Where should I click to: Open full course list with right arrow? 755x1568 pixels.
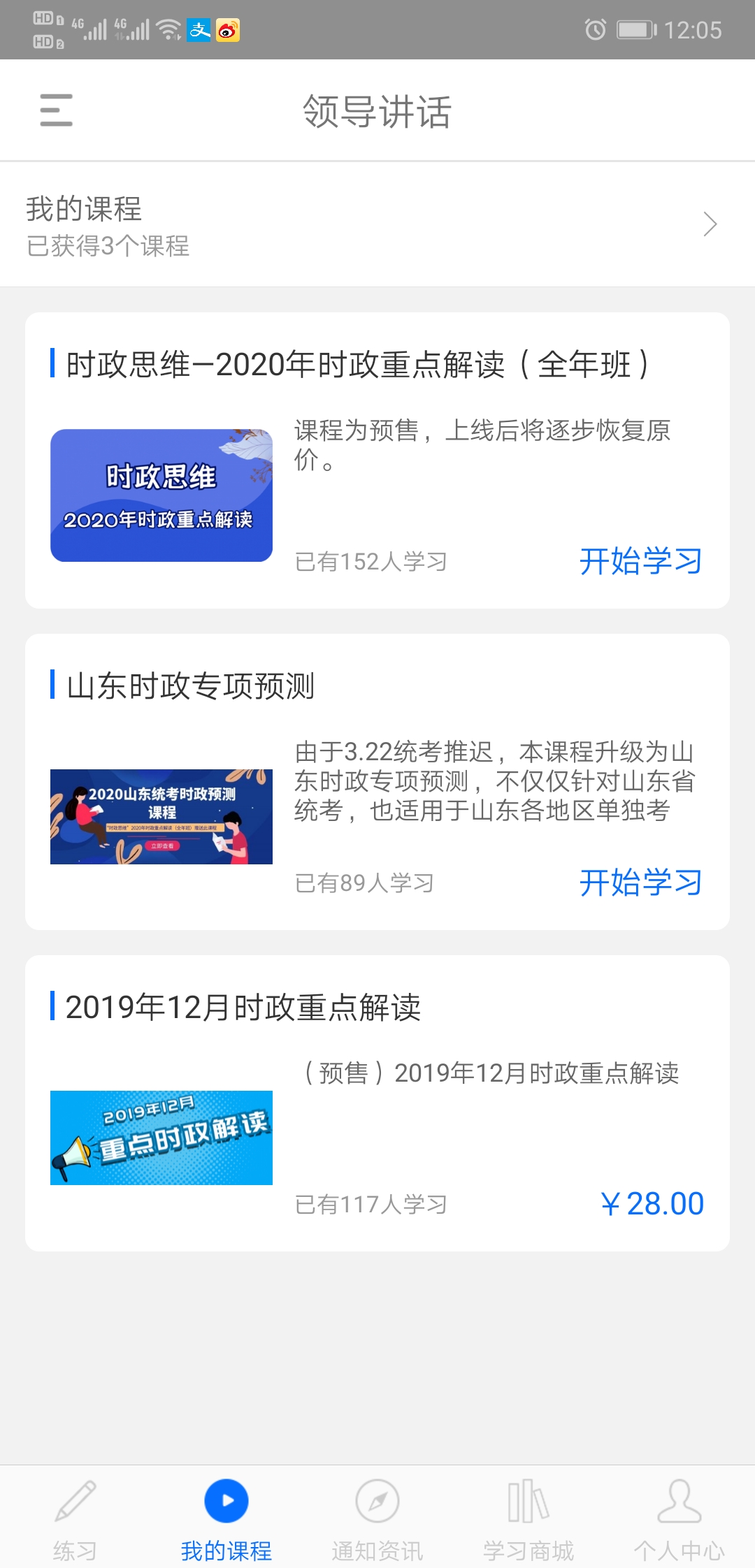(711, 225)
